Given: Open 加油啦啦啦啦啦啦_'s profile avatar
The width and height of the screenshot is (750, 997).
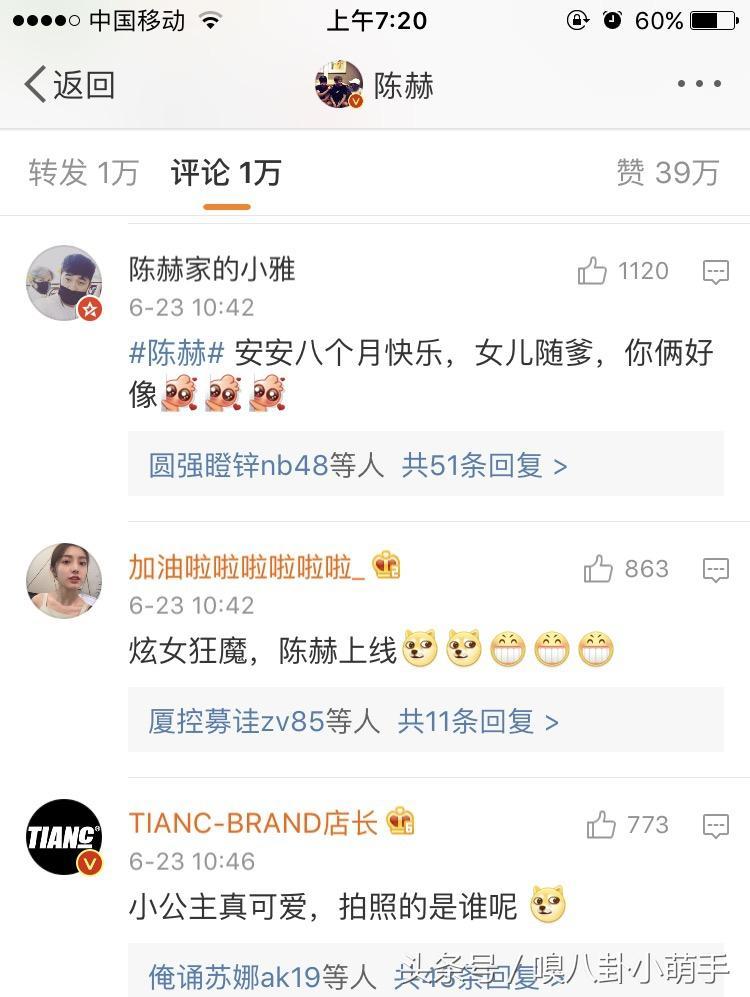Looking at the screenshot, I should 64,581.
